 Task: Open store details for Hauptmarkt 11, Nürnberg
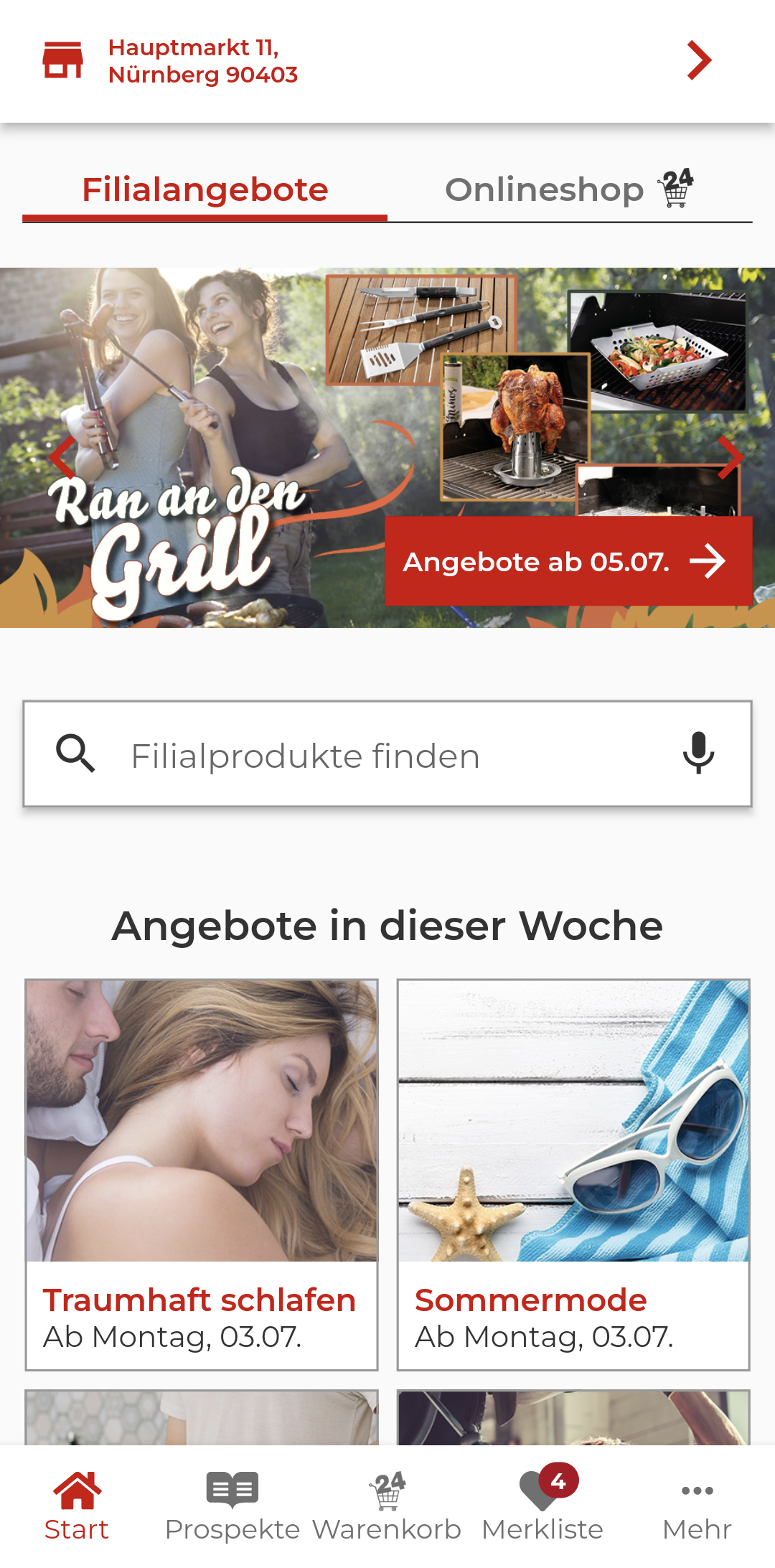click(x=387, y=61)
